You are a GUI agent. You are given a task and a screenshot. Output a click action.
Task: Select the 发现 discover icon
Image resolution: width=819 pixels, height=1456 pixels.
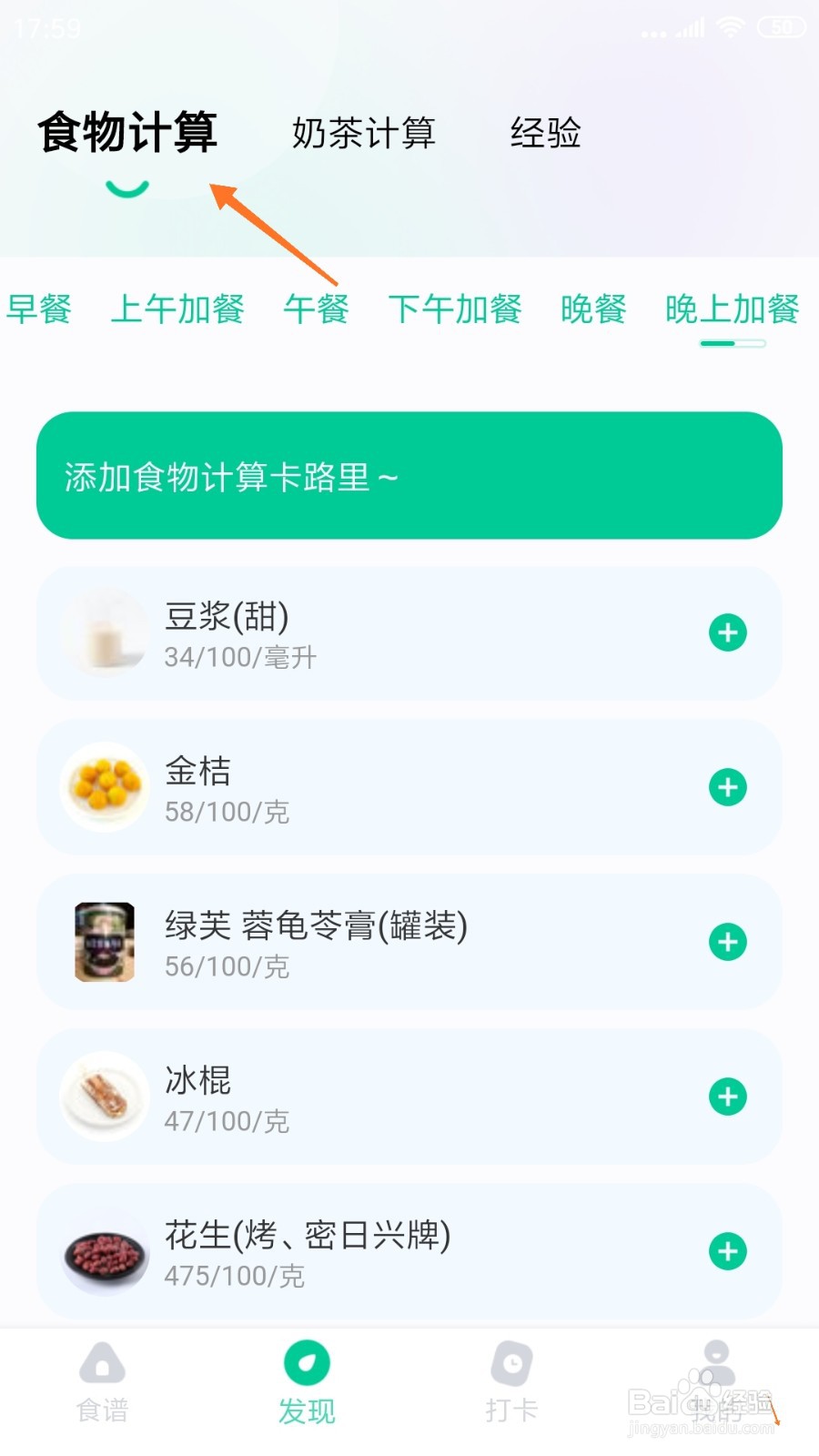tap(307, 1362)
